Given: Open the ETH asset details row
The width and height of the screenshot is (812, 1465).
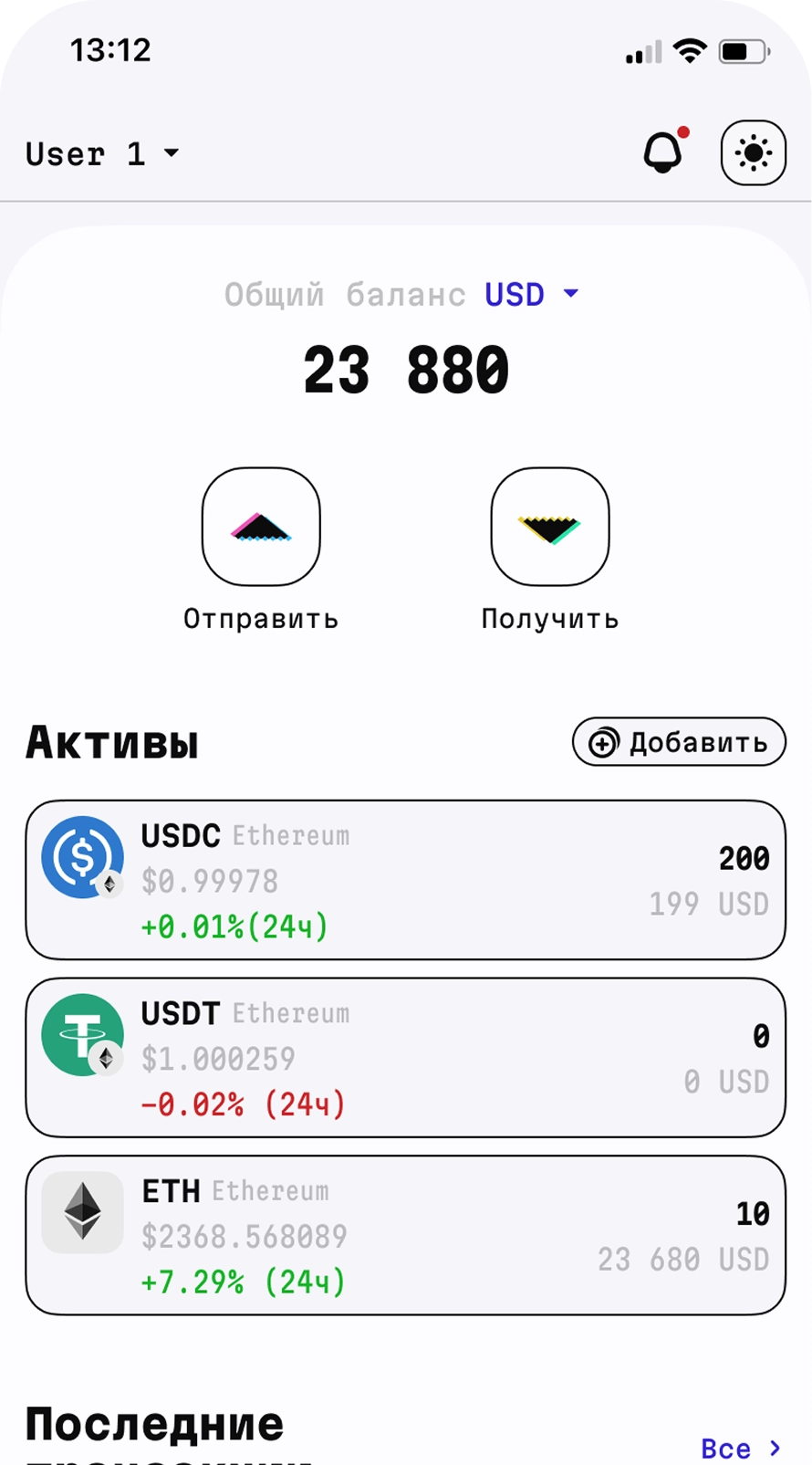Looking at the screenshot, I should (406, 1235).
